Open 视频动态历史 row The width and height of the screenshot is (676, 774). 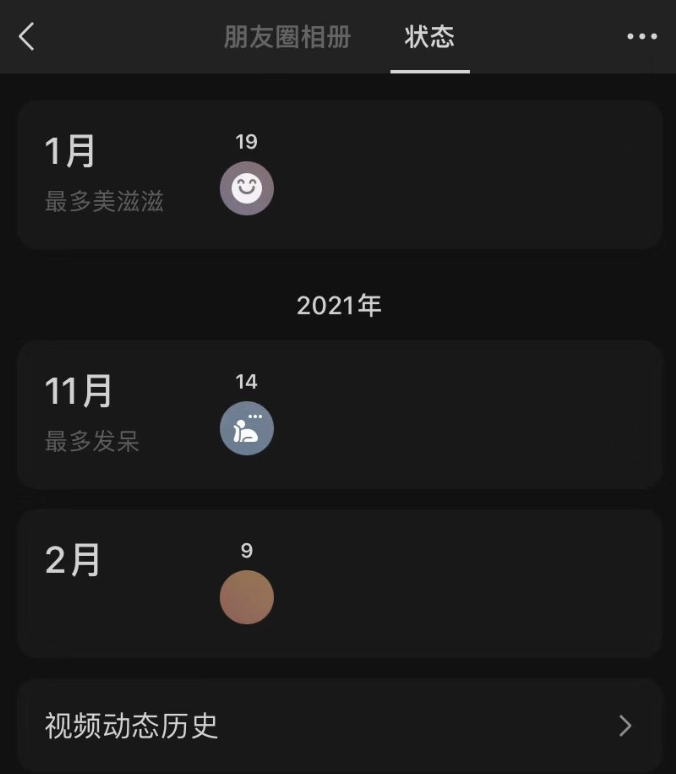(339, 725)
